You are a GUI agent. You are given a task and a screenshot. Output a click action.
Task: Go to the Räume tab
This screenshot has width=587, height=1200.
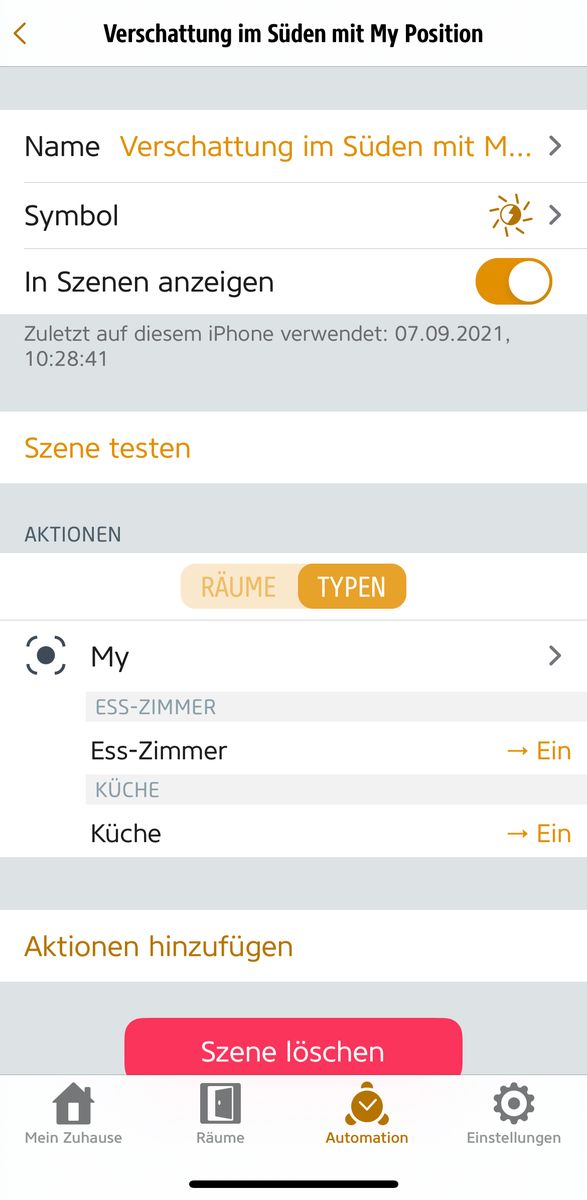[220, 1114]
